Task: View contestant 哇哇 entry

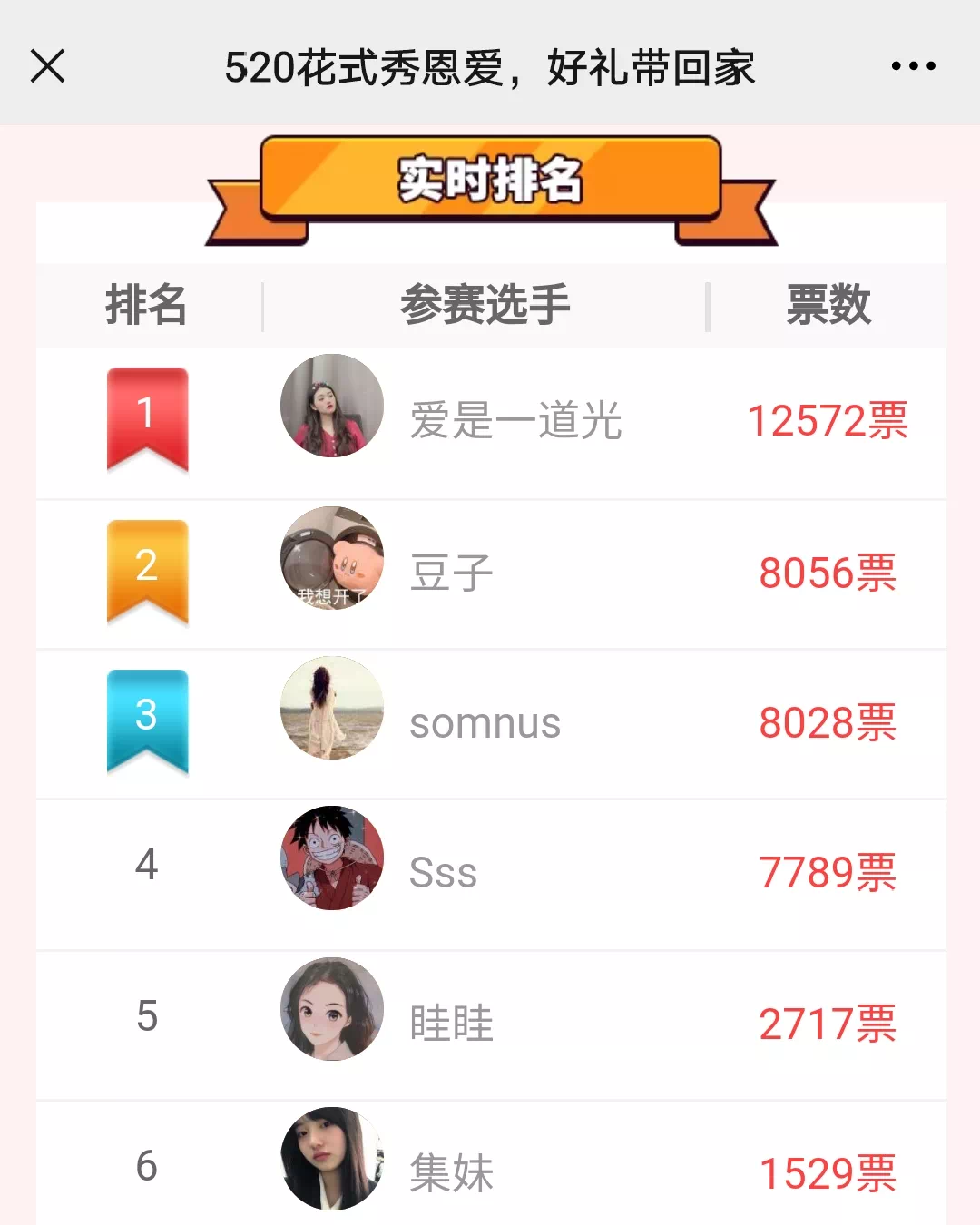Action: [451, 1024]
